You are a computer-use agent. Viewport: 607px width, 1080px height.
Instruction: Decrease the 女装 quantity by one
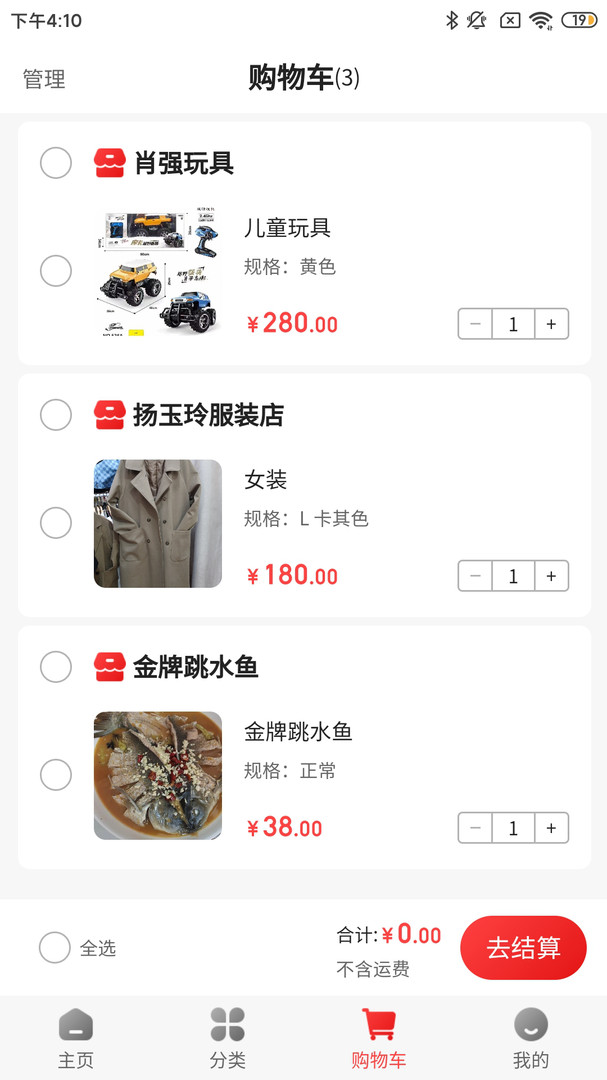pos(475,576)
